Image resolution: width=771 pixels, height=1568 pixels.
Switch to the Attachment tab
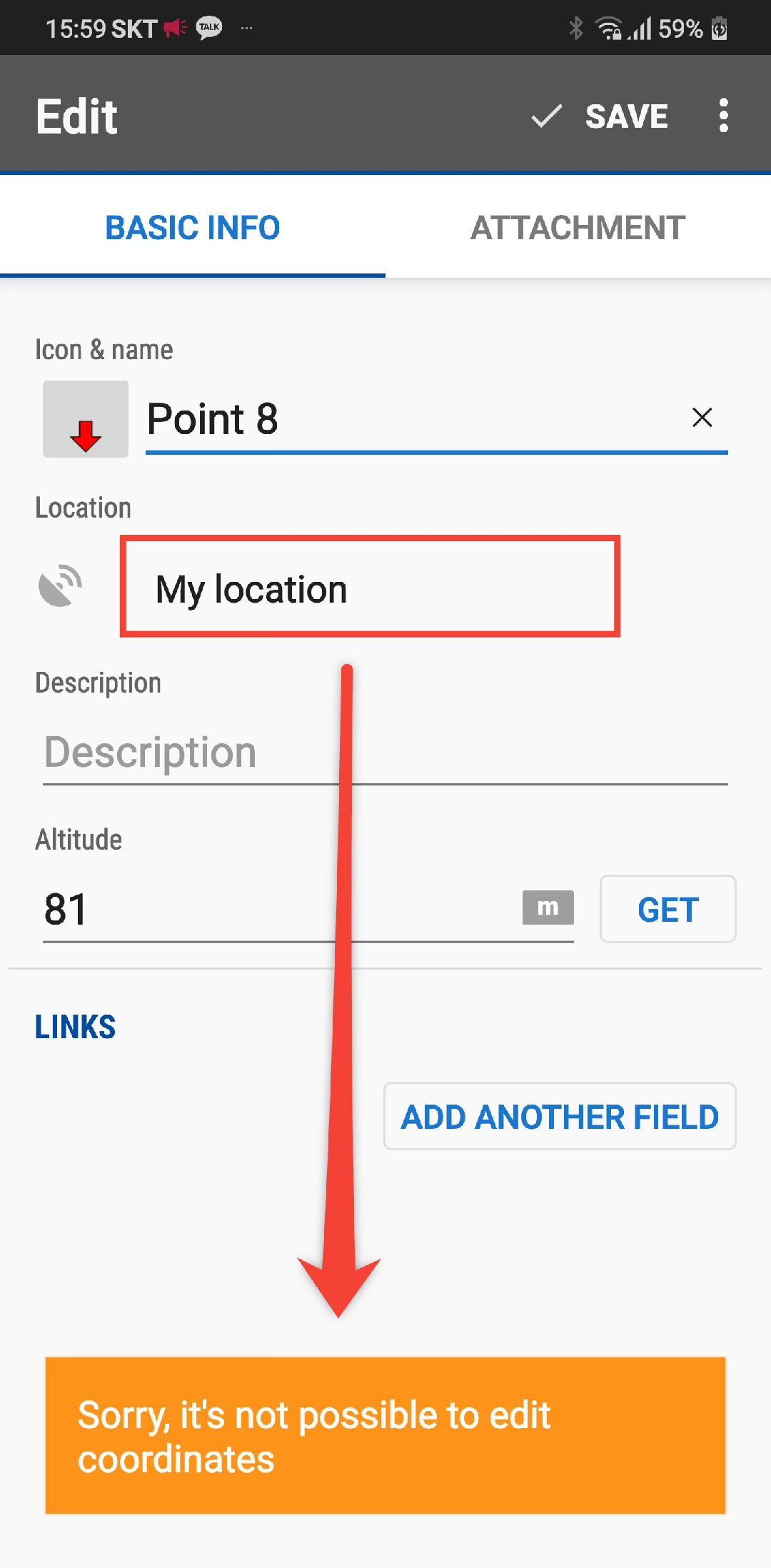point(578,228)
